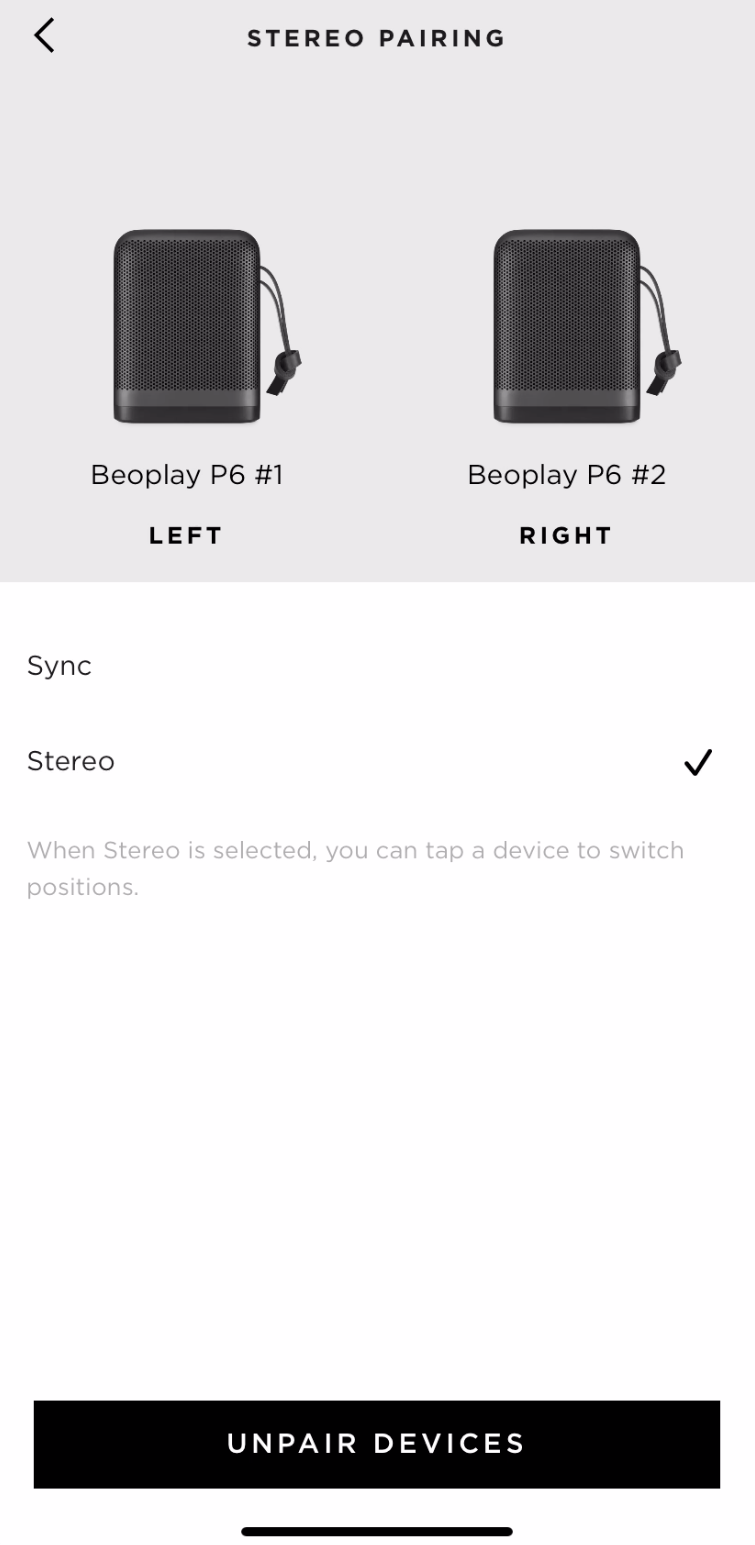Open the STEREO PAIRING header title

377,38
